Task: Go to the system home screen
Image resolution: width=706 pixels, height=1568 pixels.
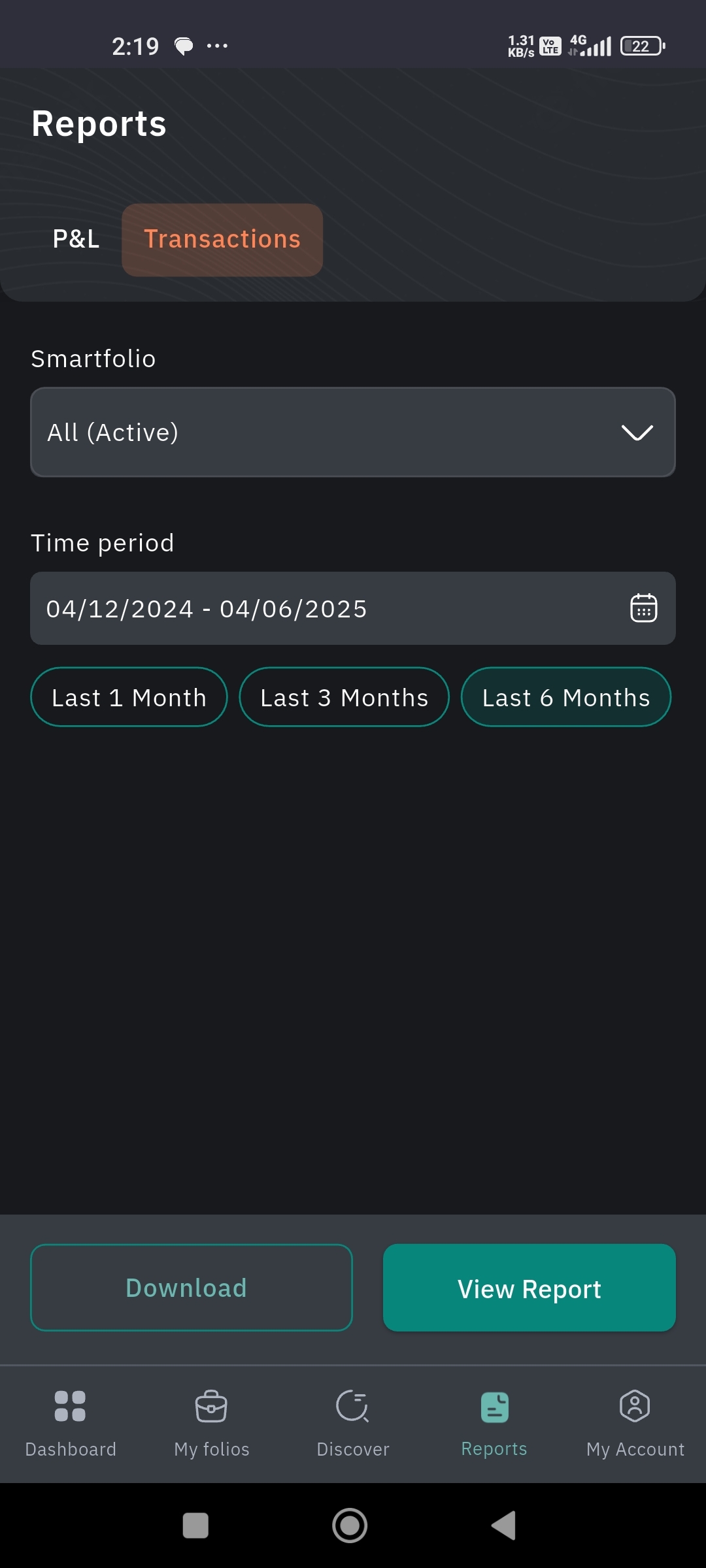Action: tap(350, 1526)
